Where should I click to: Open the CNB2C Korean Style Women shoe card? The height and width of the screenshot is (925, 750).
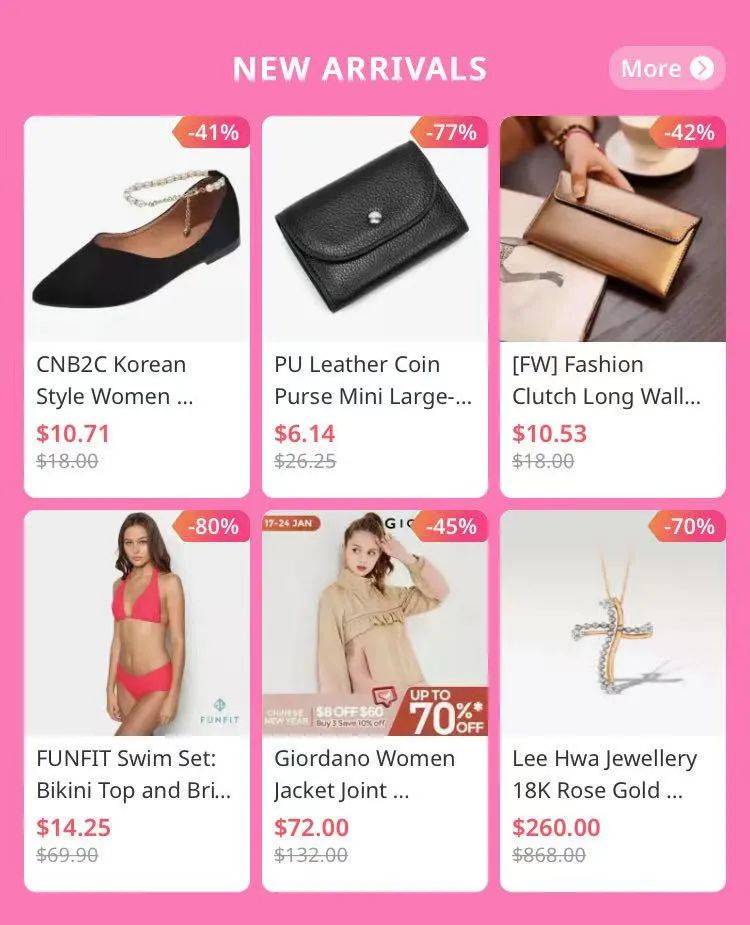137,306
